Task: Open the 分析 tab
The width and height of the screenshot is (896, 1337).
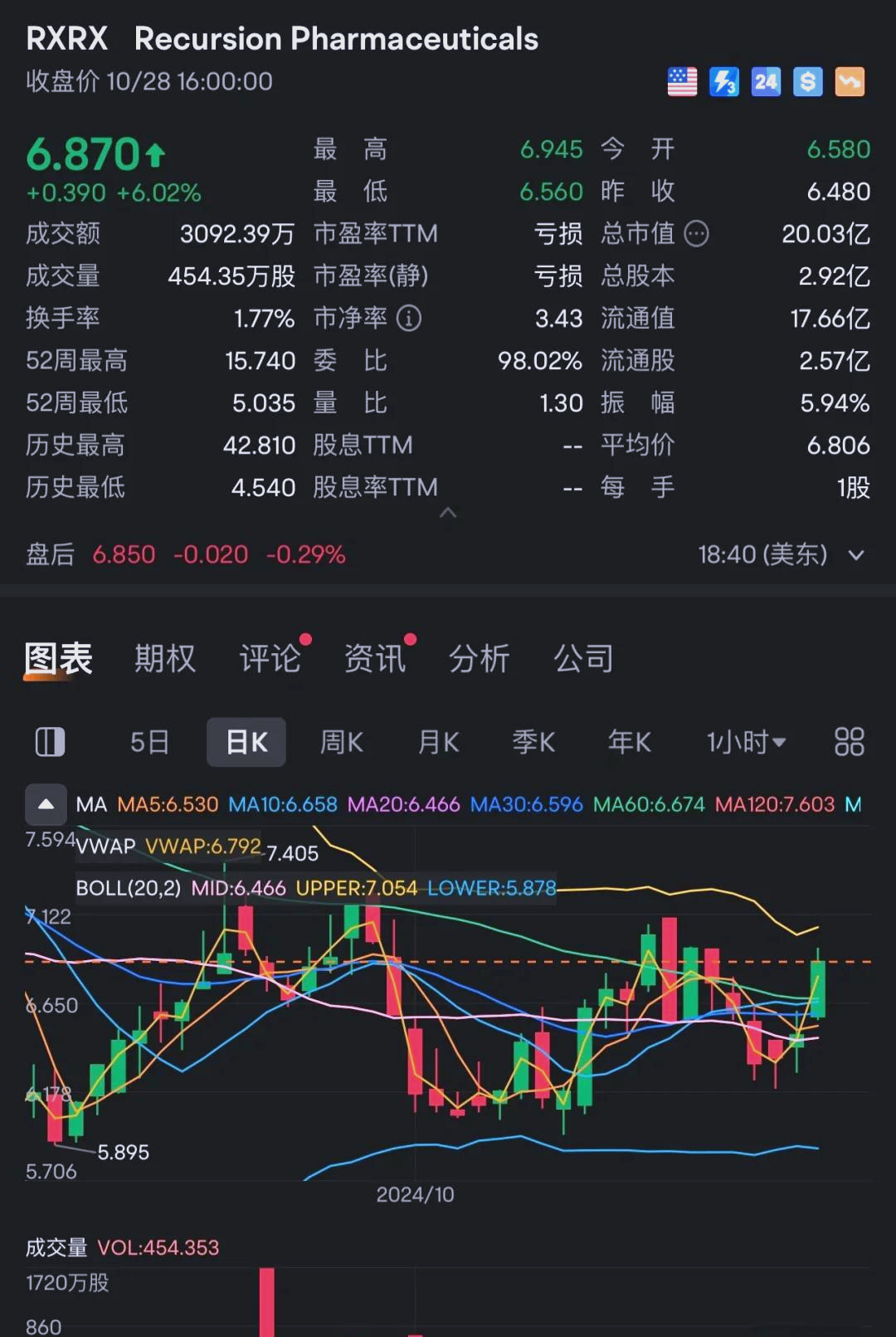Action: 480,658
